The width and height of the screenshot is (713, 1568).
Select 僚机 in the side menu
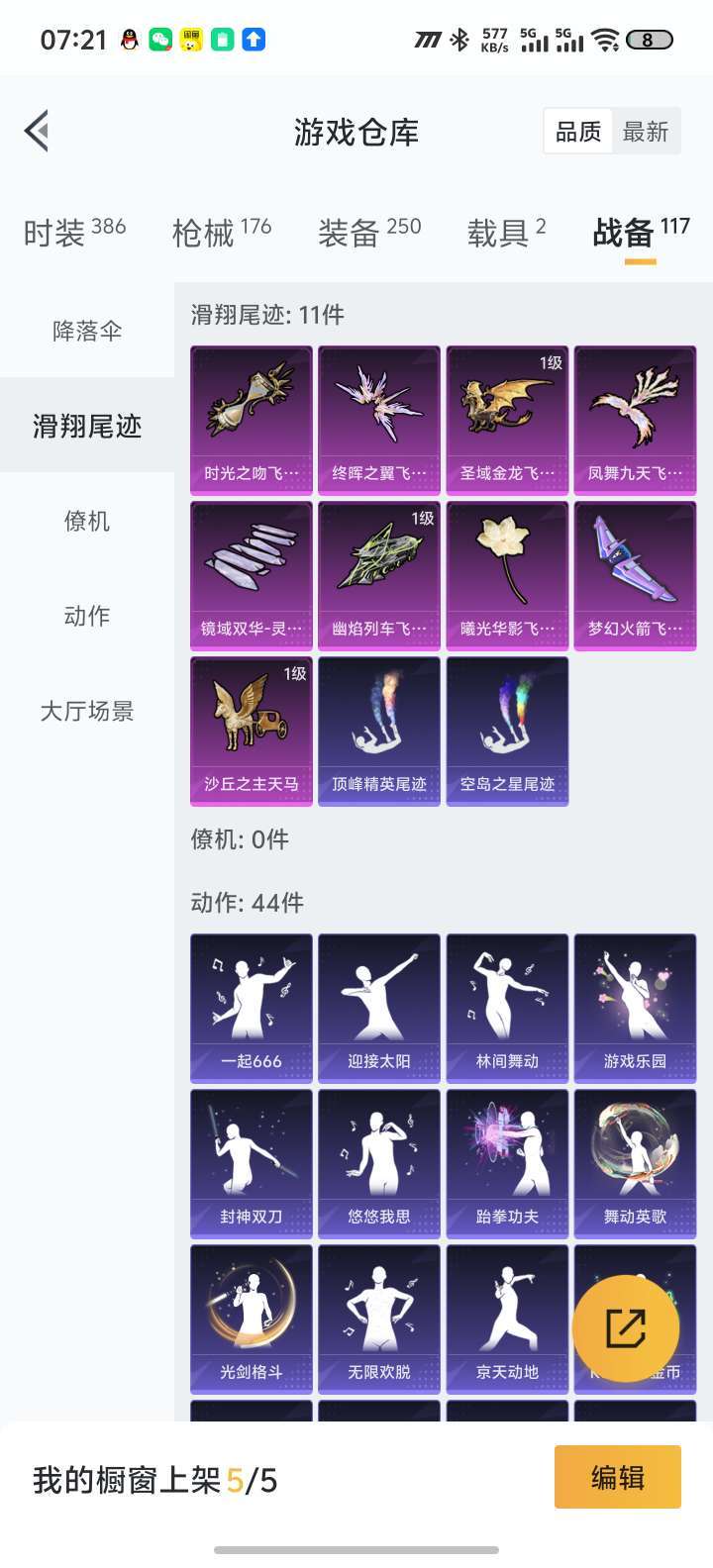87,521
